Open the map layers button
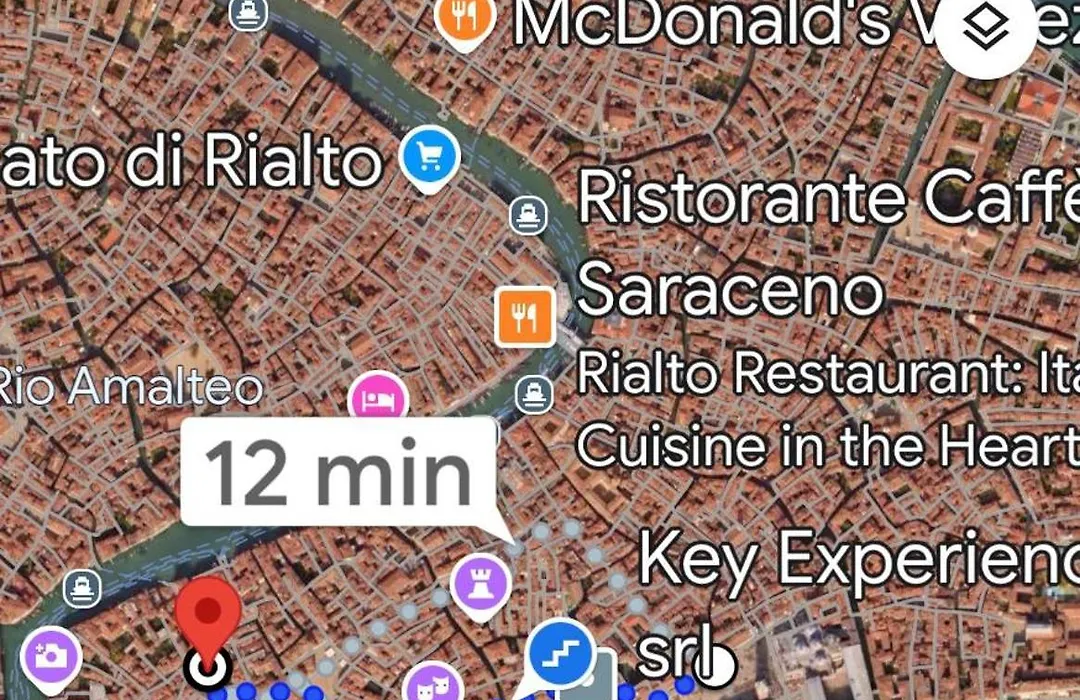Image resolution: width=1080 pixels, height=700 pixels. point(988,32)
